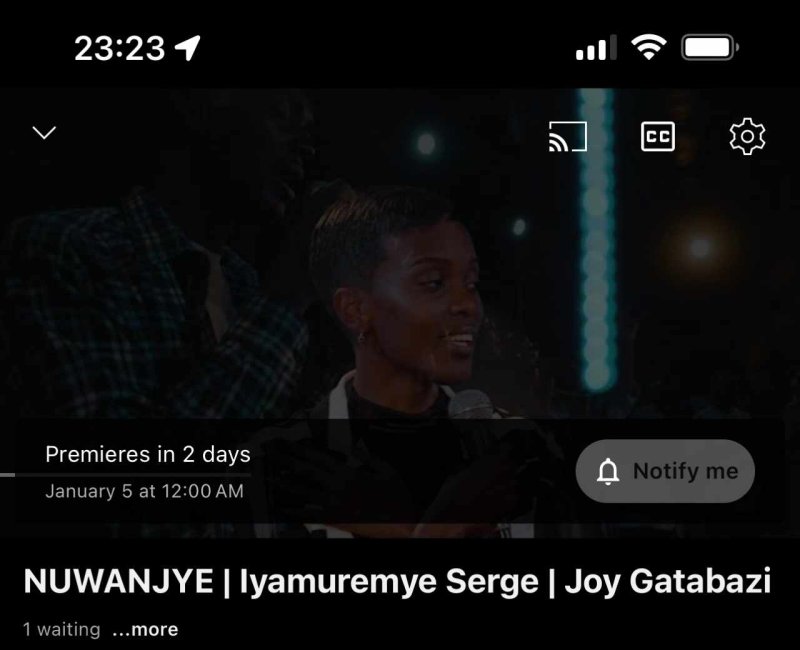Cast the video to another device
Image resolution: width=800 pixels, height=650 pixels.
click(x=567, y=137)
